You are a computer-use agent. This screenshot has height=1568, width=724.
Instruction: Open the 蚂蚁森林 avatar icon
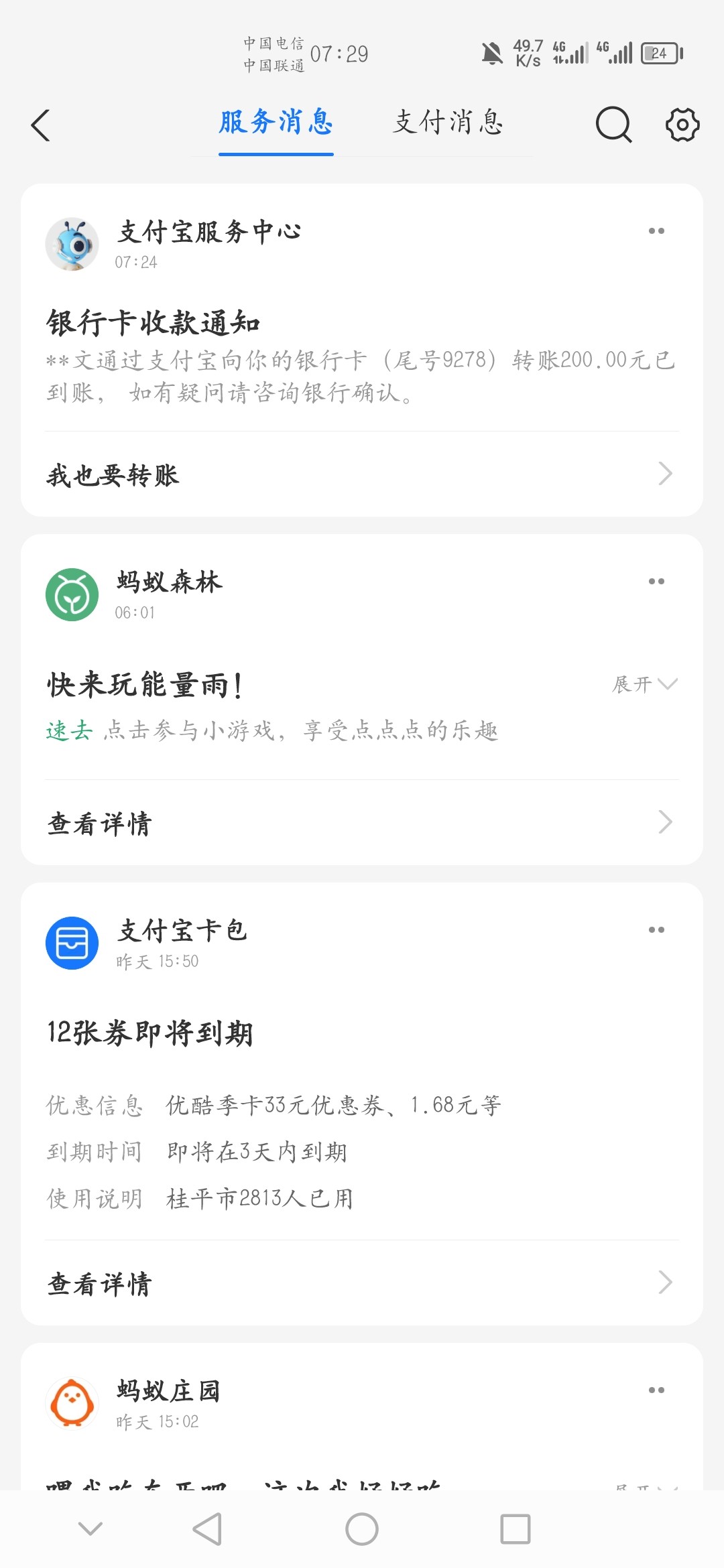point(72,595)
